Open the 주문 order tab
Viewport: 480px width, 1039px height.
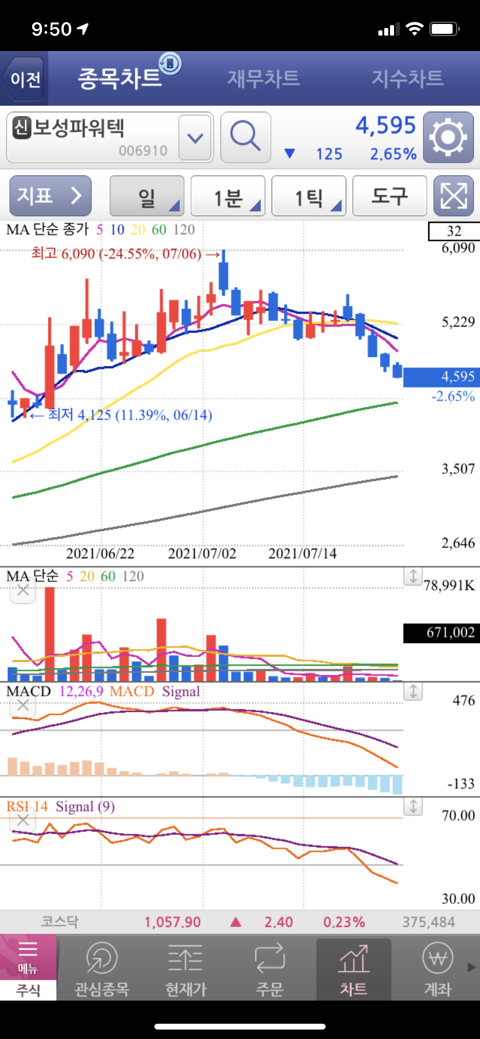pos(270,969)
